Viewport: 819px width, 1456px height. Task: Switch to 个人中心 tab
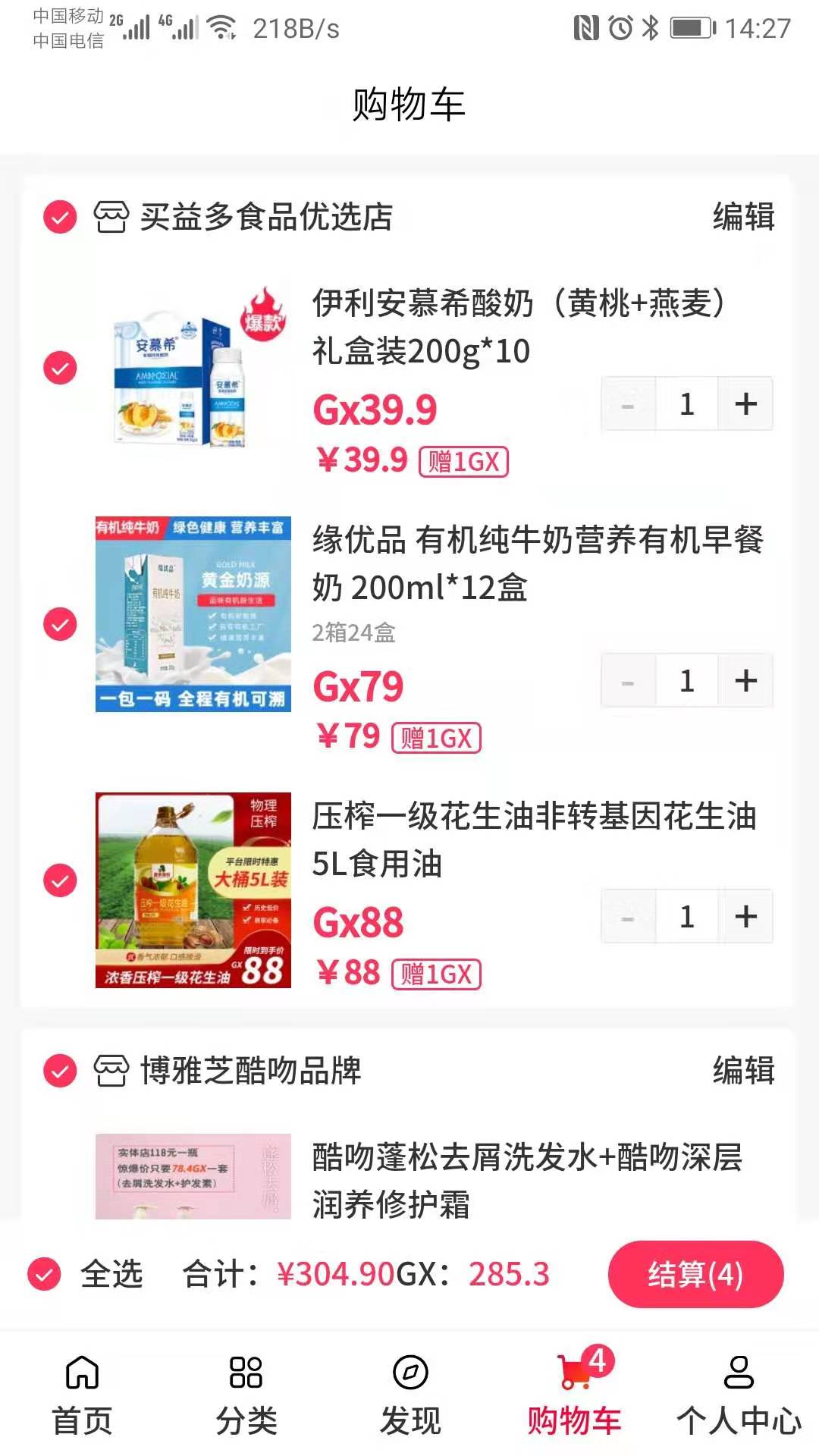(739, 1394)
